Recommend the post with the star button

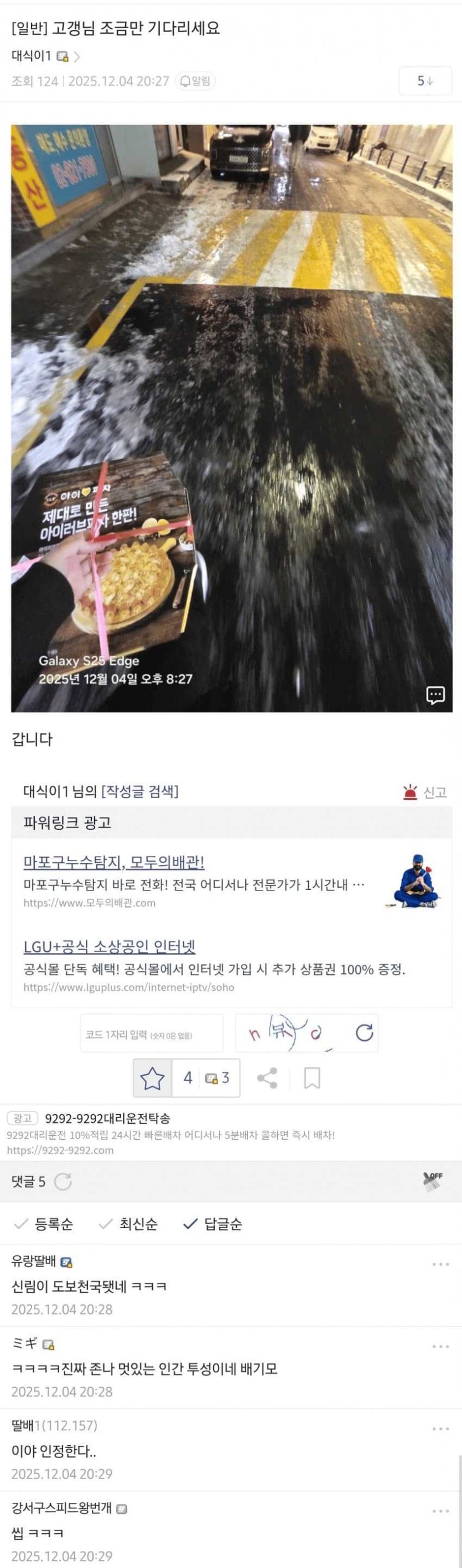152,1078
